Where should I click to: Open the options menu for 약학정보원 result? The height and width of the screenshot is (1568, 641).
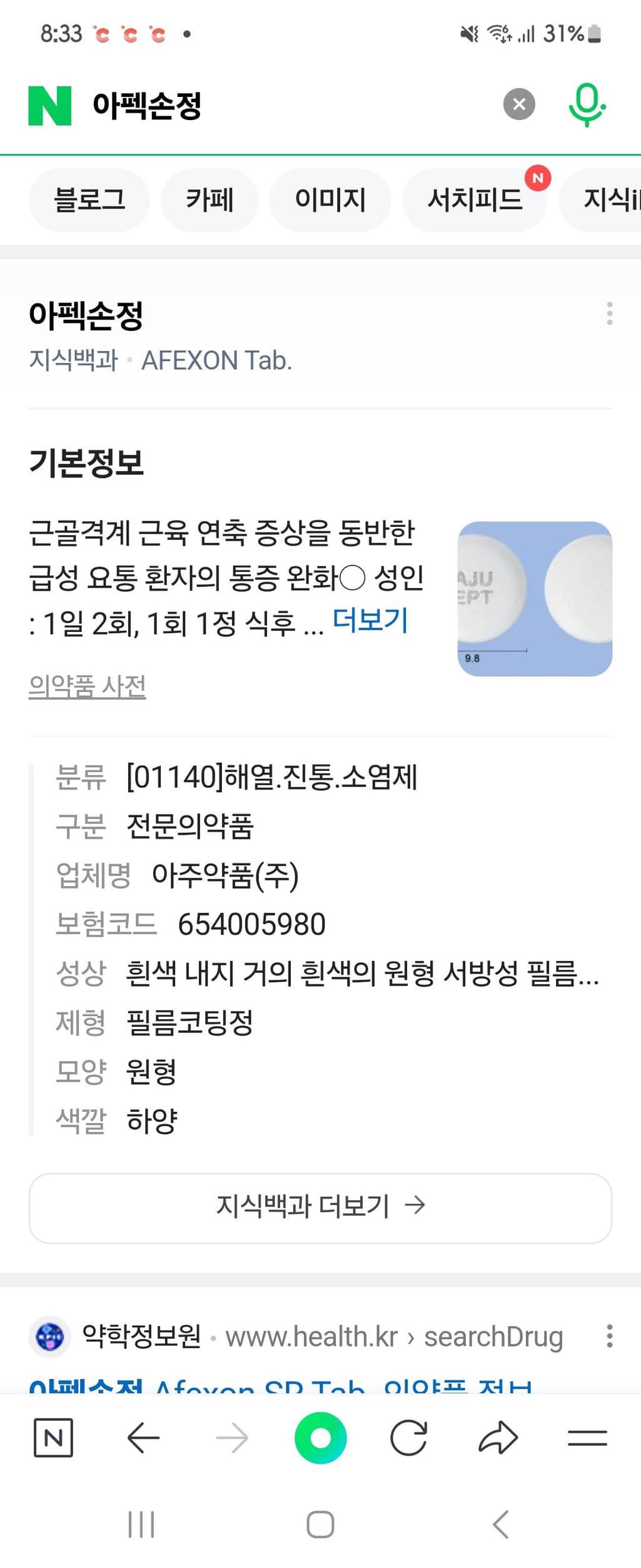[609, 1336]
